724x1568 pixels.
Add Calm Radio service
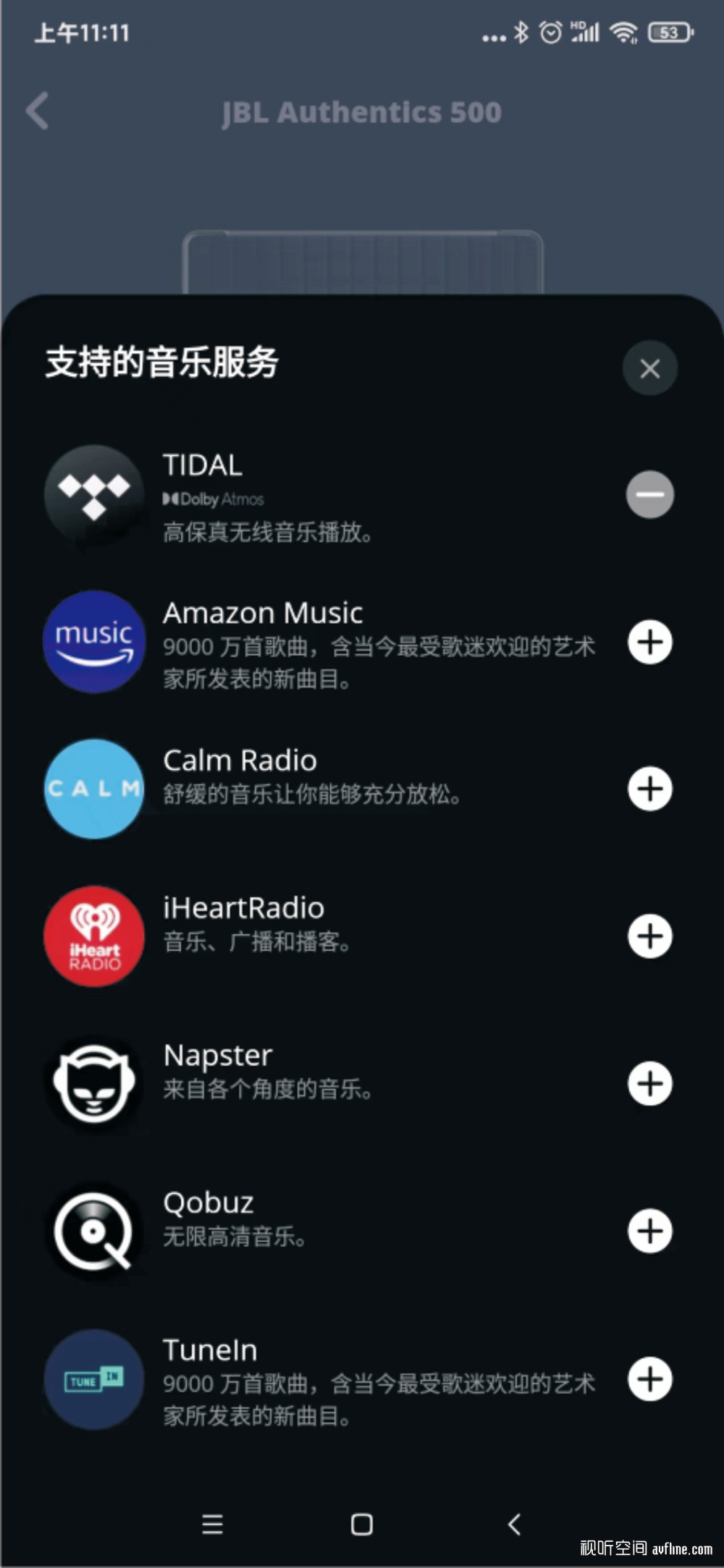649,789
